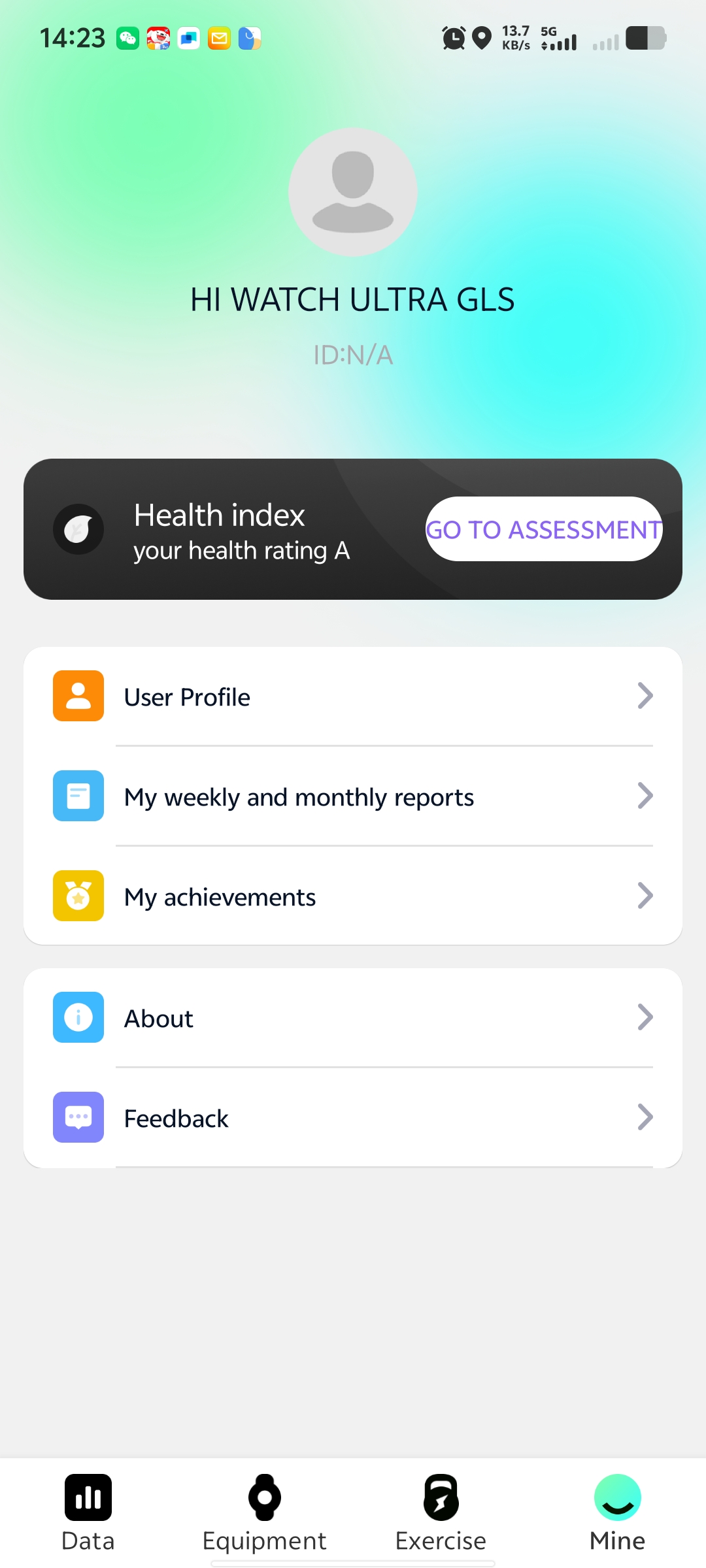View my weekly and monthly reports
Image resolution: width=706 pixels, height=1568 pixels.
click(x=353, y=796)
